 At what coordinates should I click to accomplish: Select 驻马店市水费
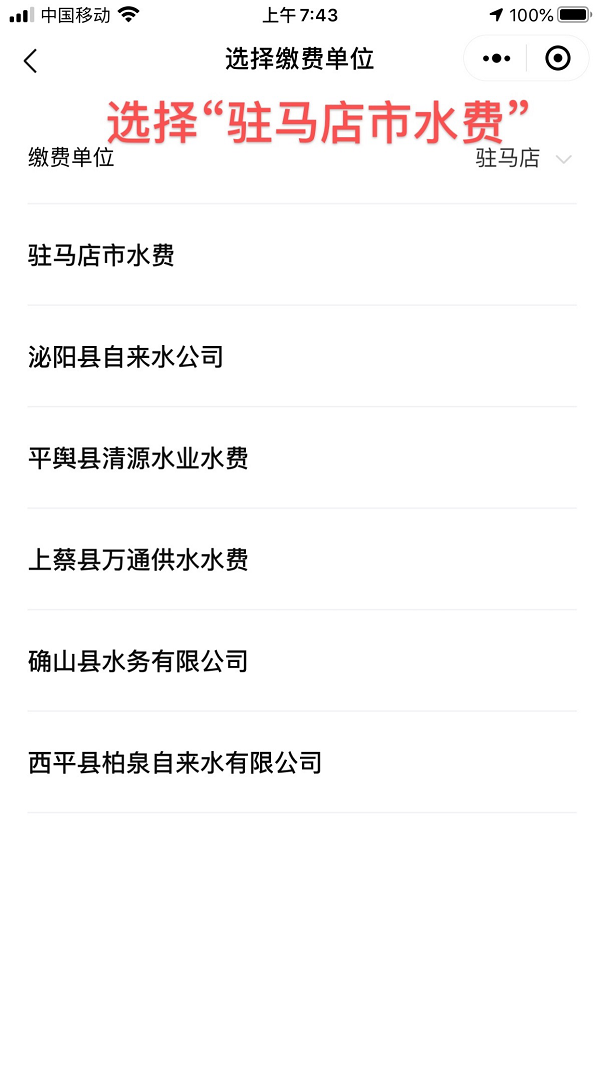[x=101, y=256]
